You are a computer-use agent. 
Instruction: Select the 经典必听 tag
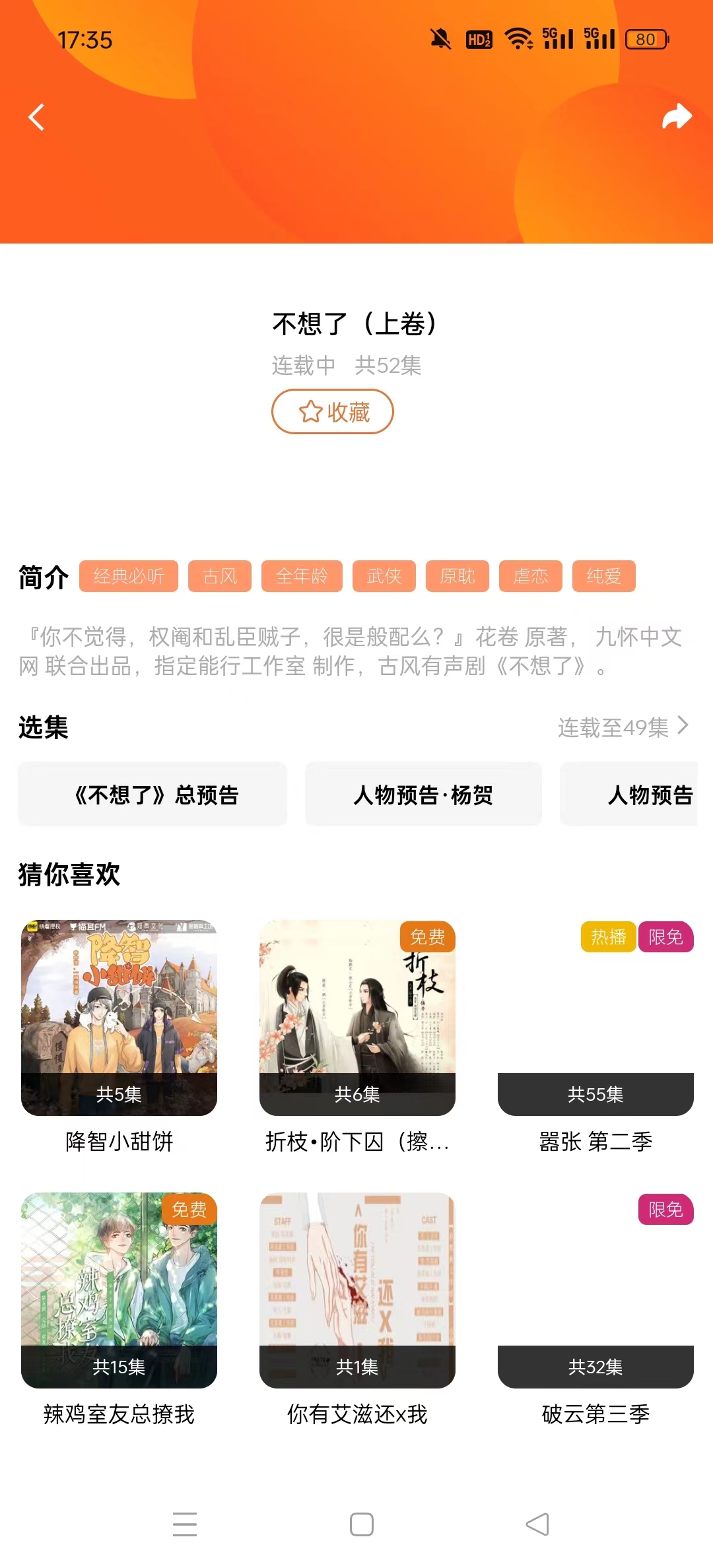point(129,576)
